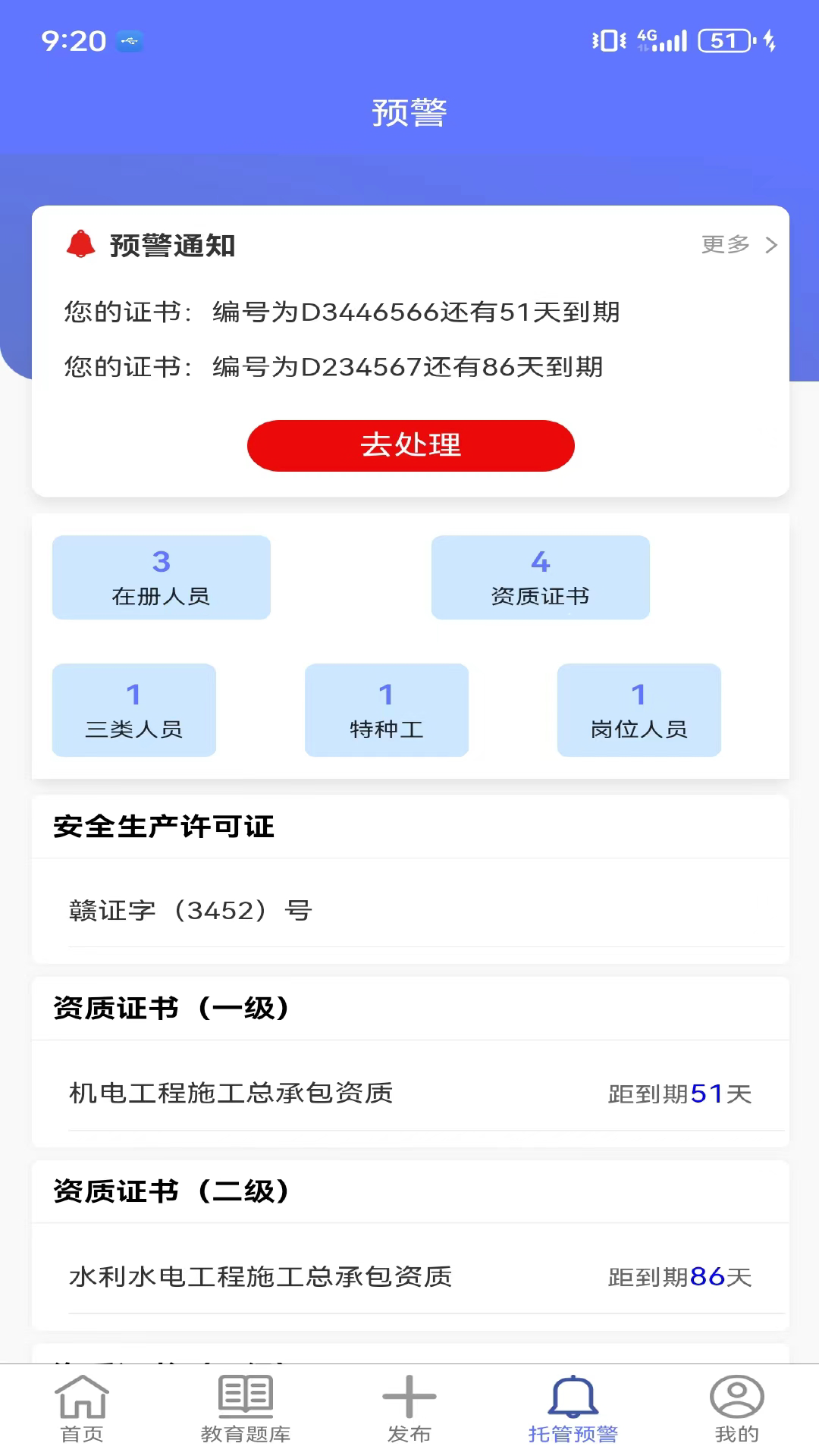The height and width of the screenshot is (1456, 819).
Task: Select the 在册人员 count card
Action: [160, 577]
